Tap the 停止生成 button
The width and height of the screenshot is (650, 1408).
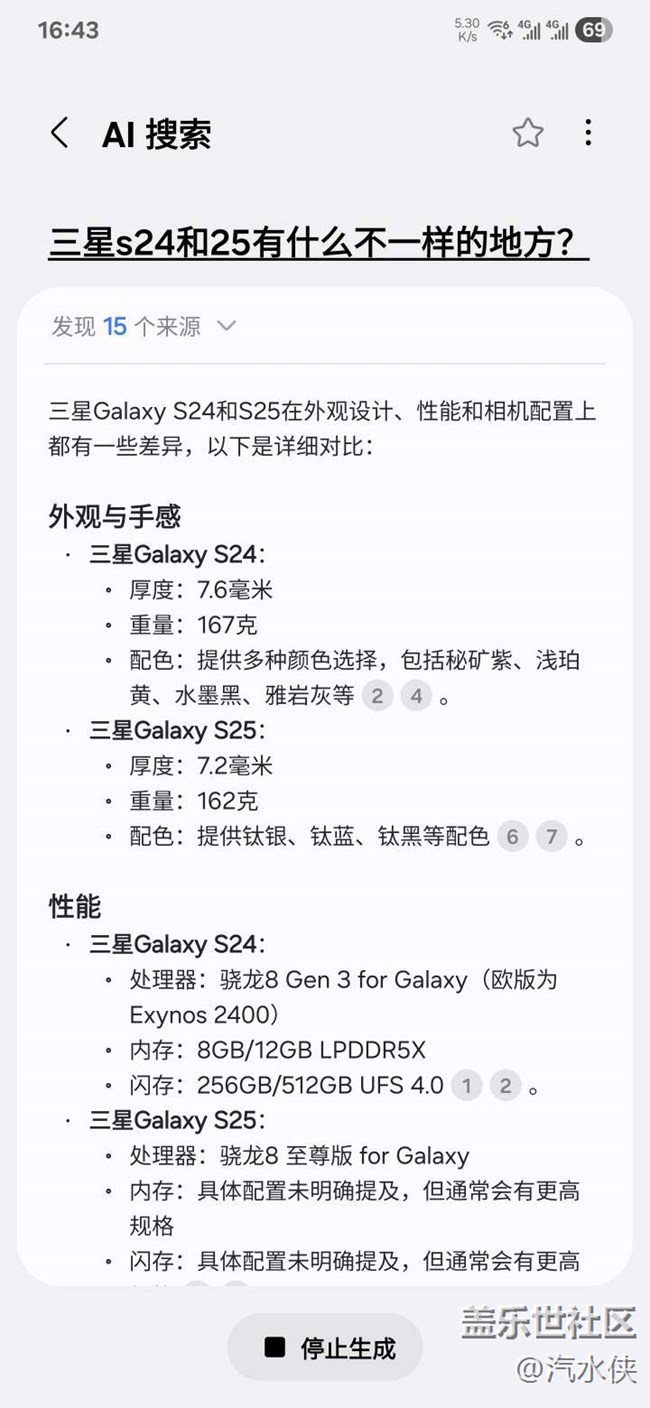click(325, 1347)
